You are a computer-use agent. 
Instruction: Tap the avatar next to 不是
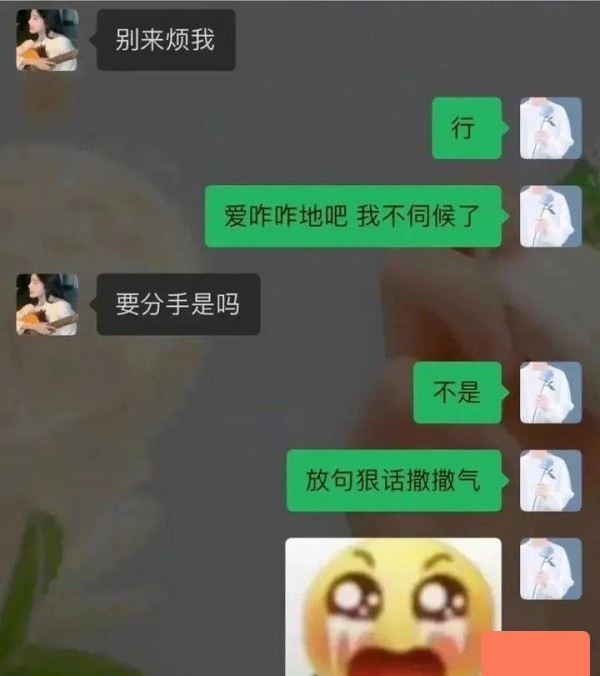tap(550, 392)
